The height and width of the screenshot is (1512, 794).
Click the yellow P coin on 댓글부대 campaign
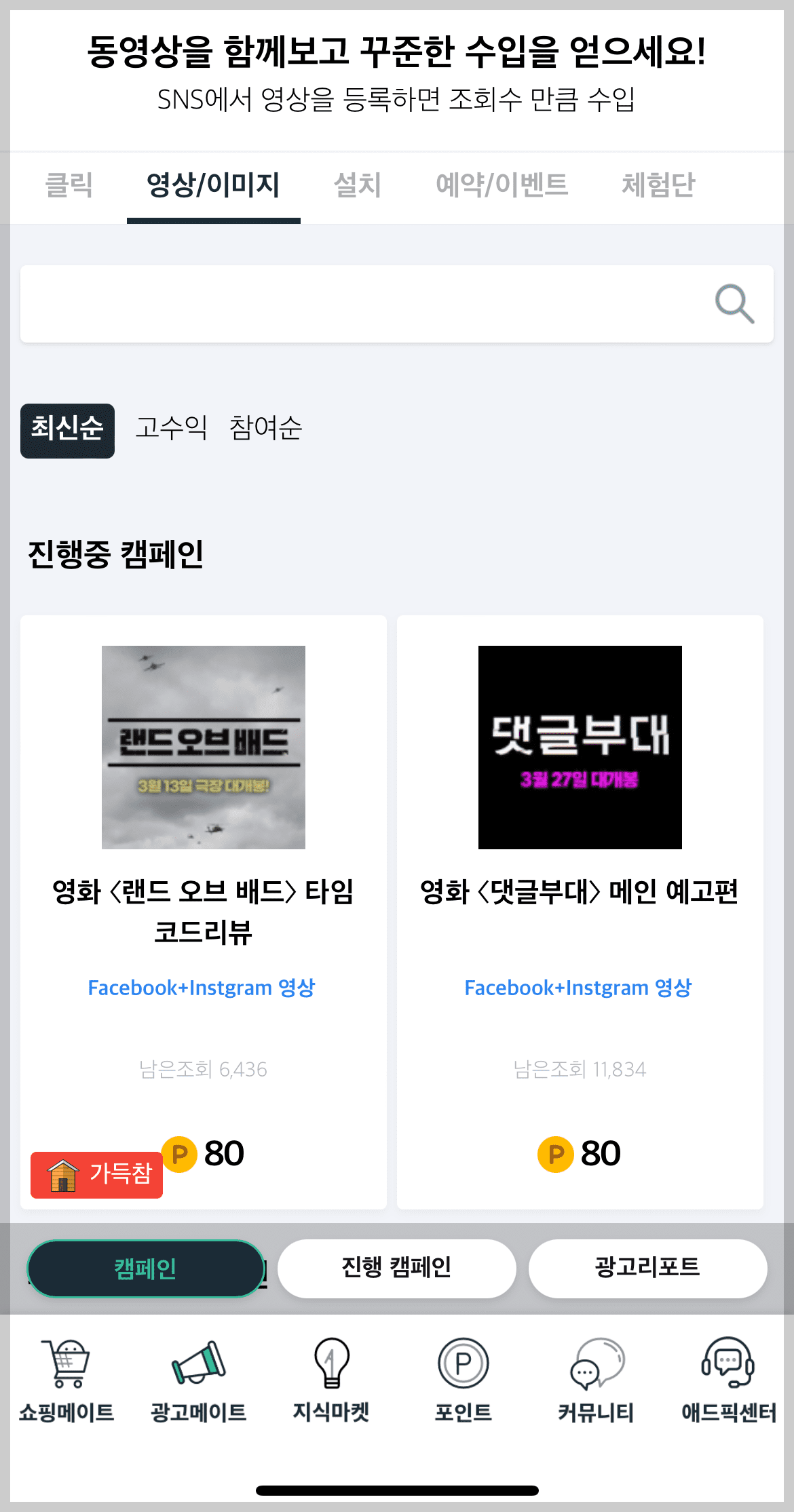coord(554,1152)
